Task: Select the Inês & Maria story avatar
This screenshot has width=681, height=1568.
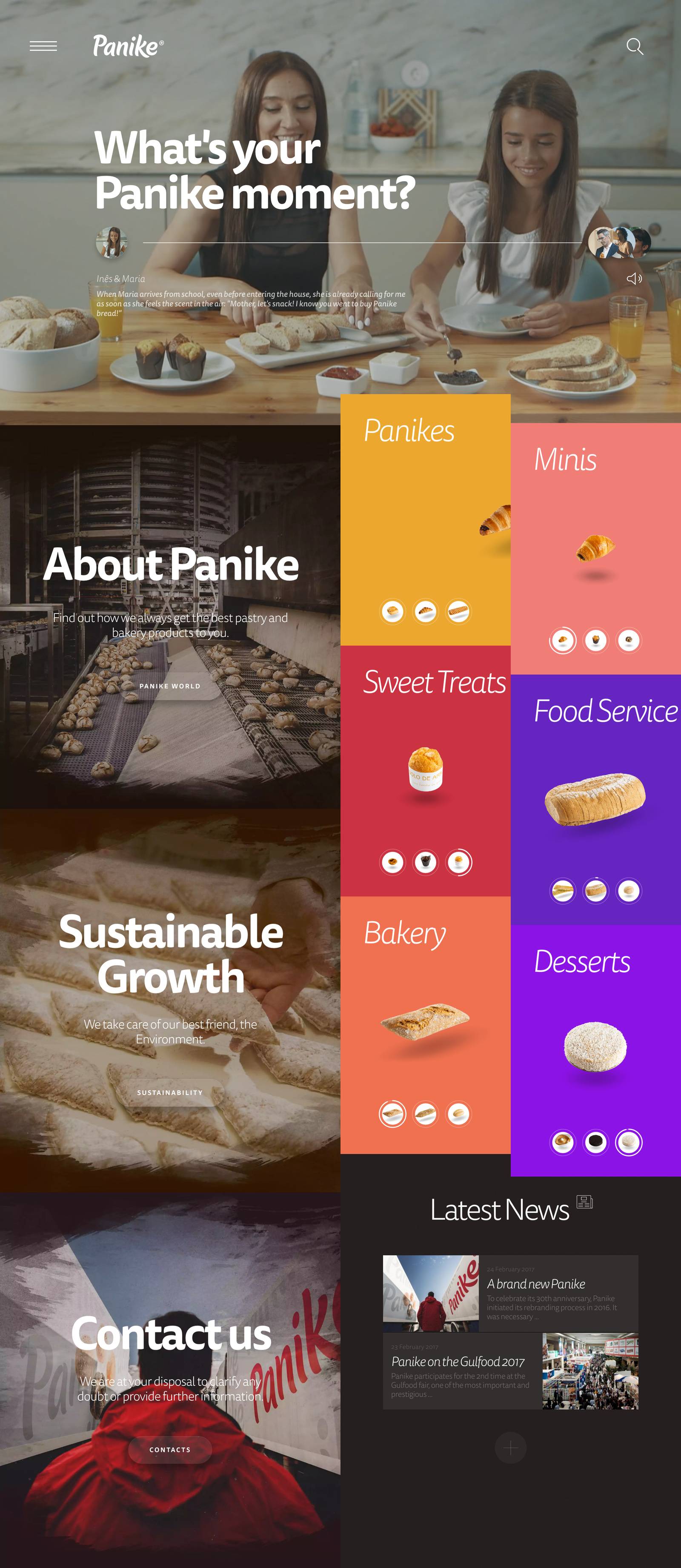Action: (112, 242)
